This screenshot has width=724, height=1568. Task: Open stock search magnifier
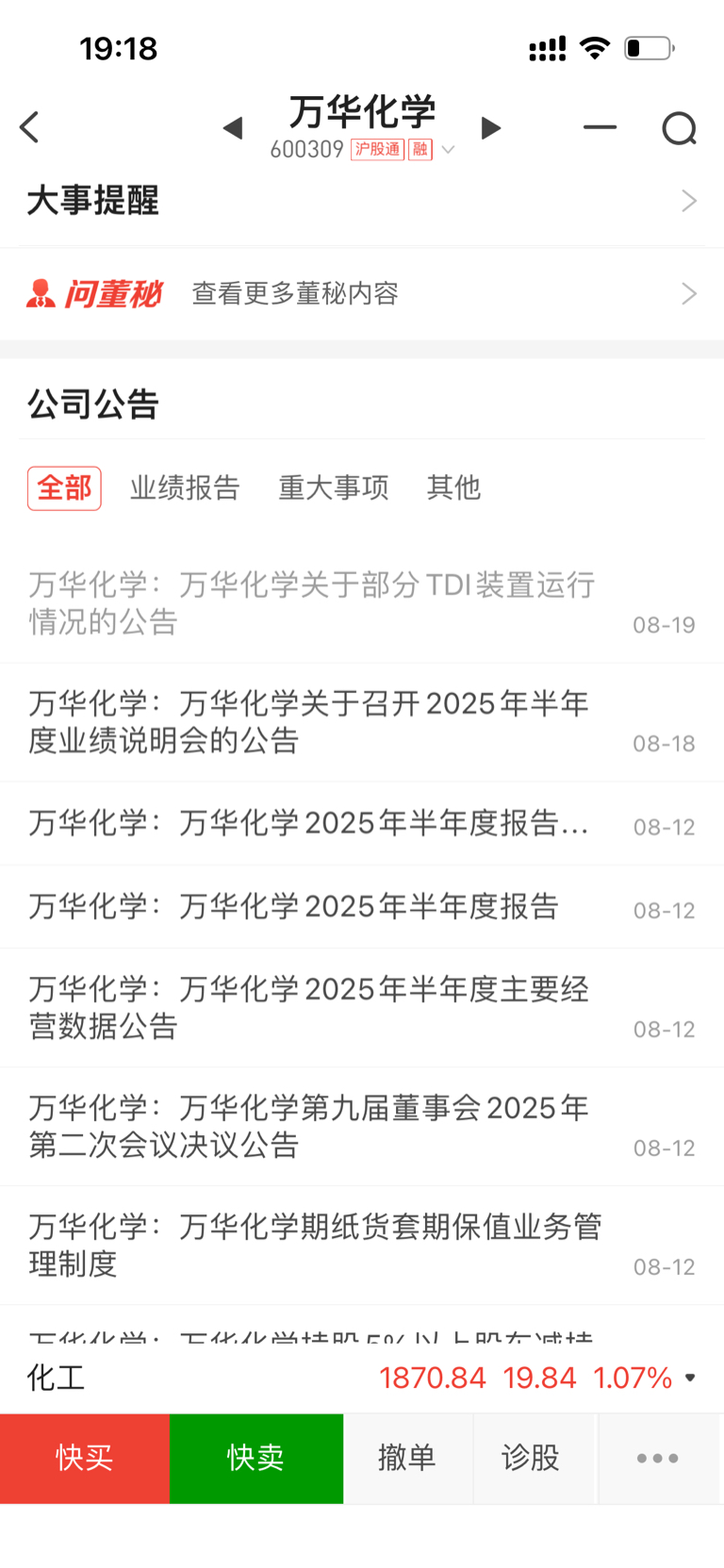point(679,128)
